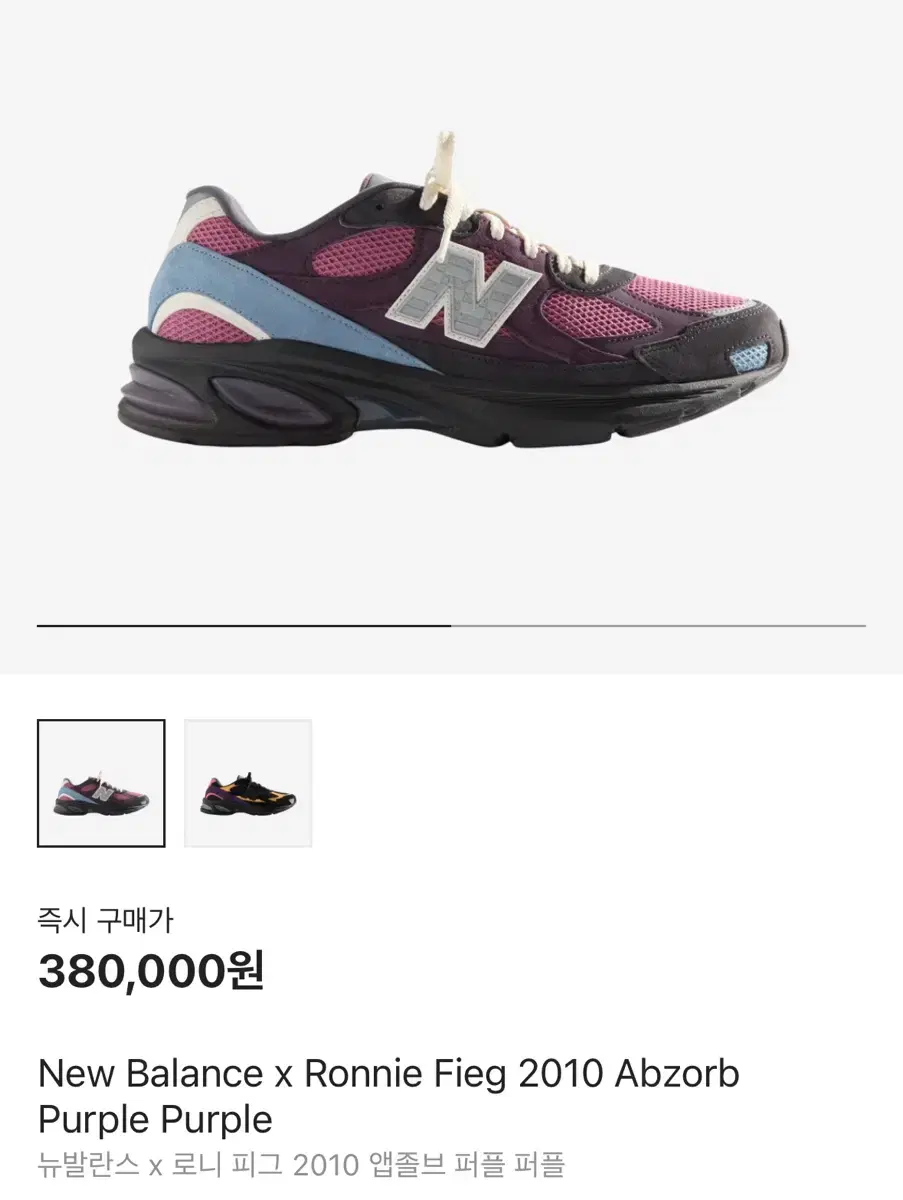View the black and yellow 2010 sneaker thumbnail
This screenshot has width=903, height=1200.
[247, 783]
